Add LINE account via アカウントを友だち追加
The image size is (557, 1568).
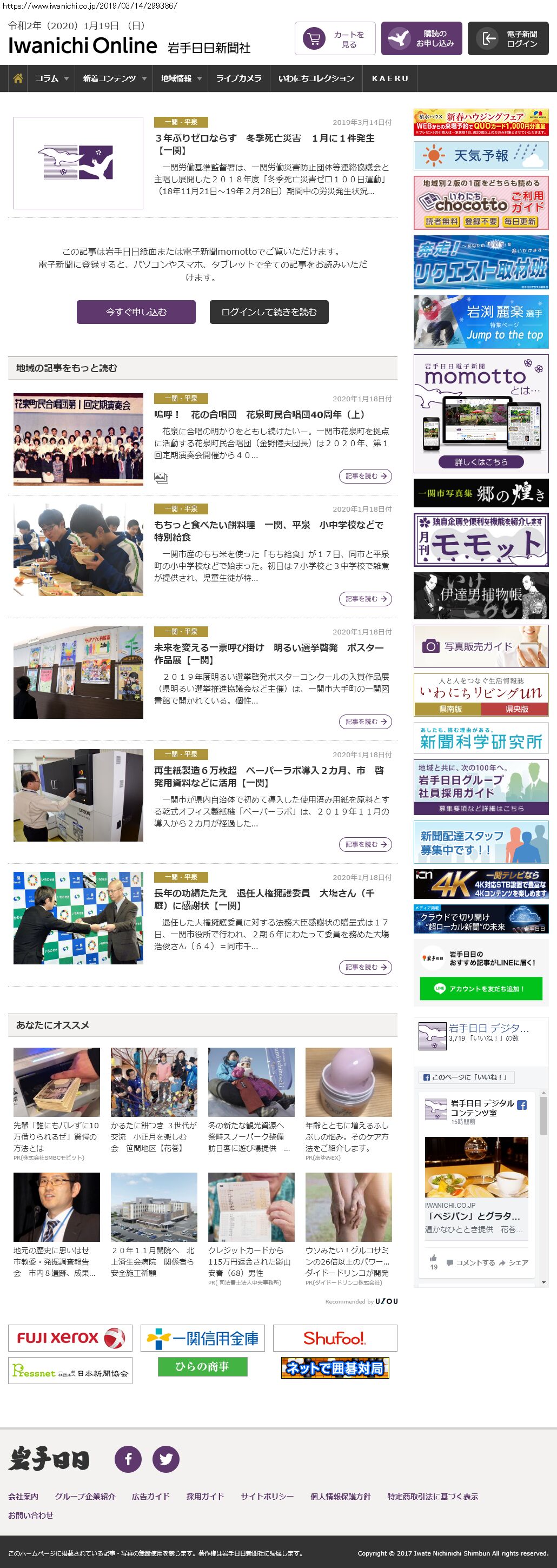[x=480, y=989]
